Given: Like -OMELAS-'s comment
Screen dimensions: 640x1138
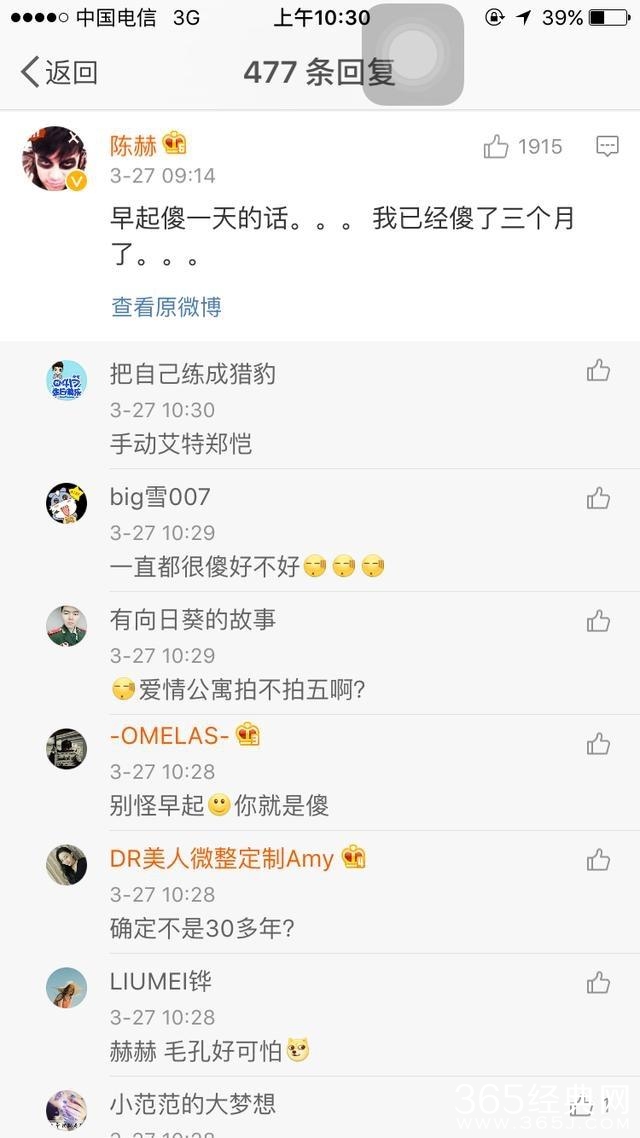Looking at the screenshot, I should (x=598, y=744).
